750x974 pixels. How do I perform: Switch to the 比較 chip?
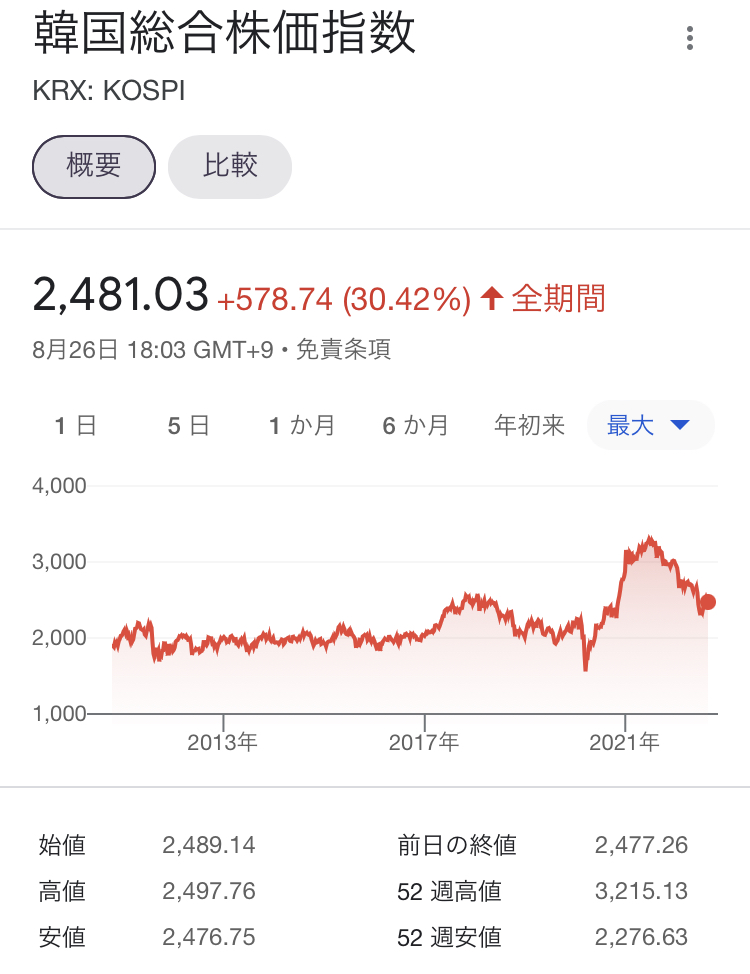click(230, 166)
